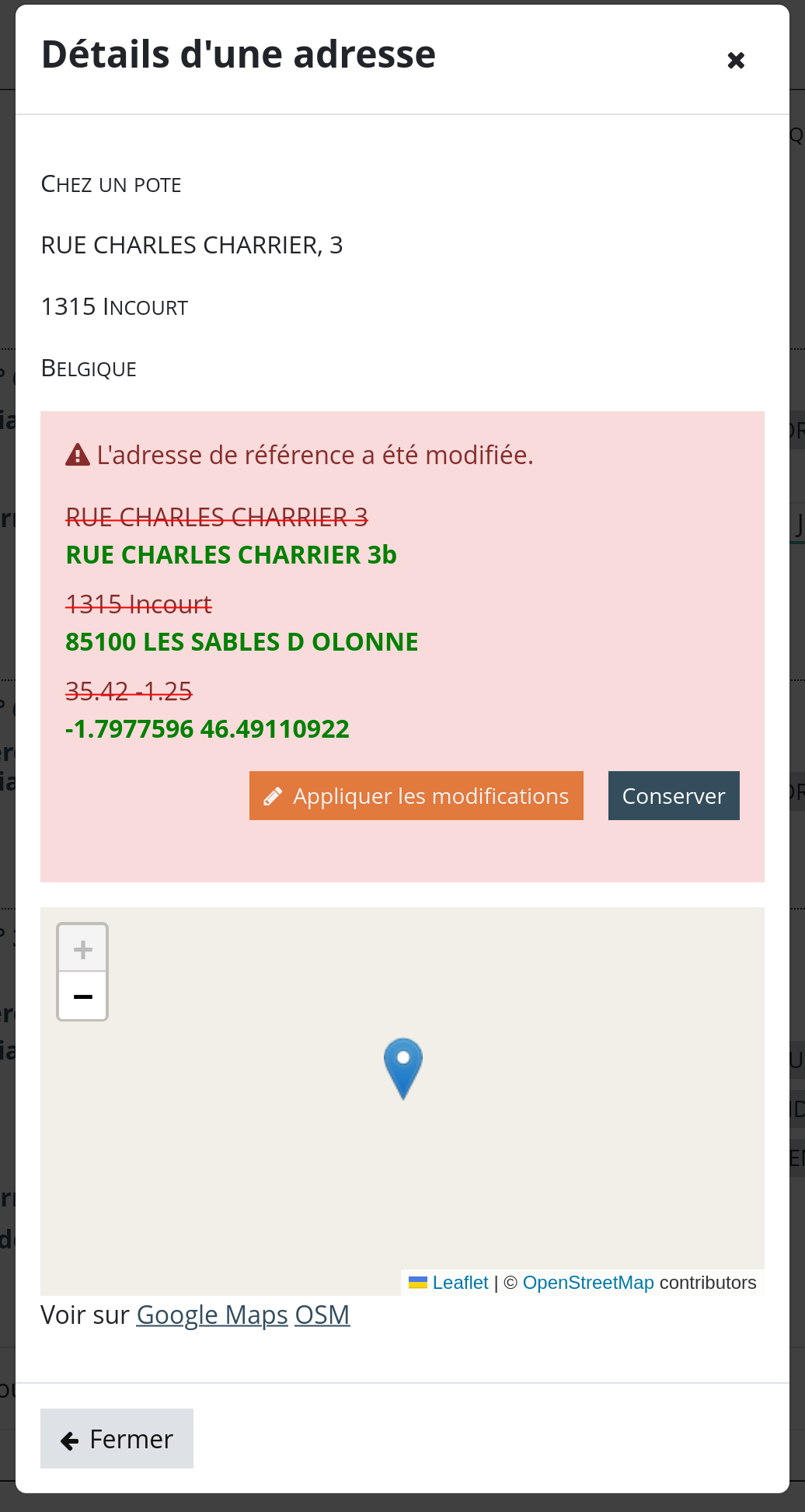This screenshot has width=805, height=1512.
Task: Zoom out on the map
Action: [x=82, y=996]
